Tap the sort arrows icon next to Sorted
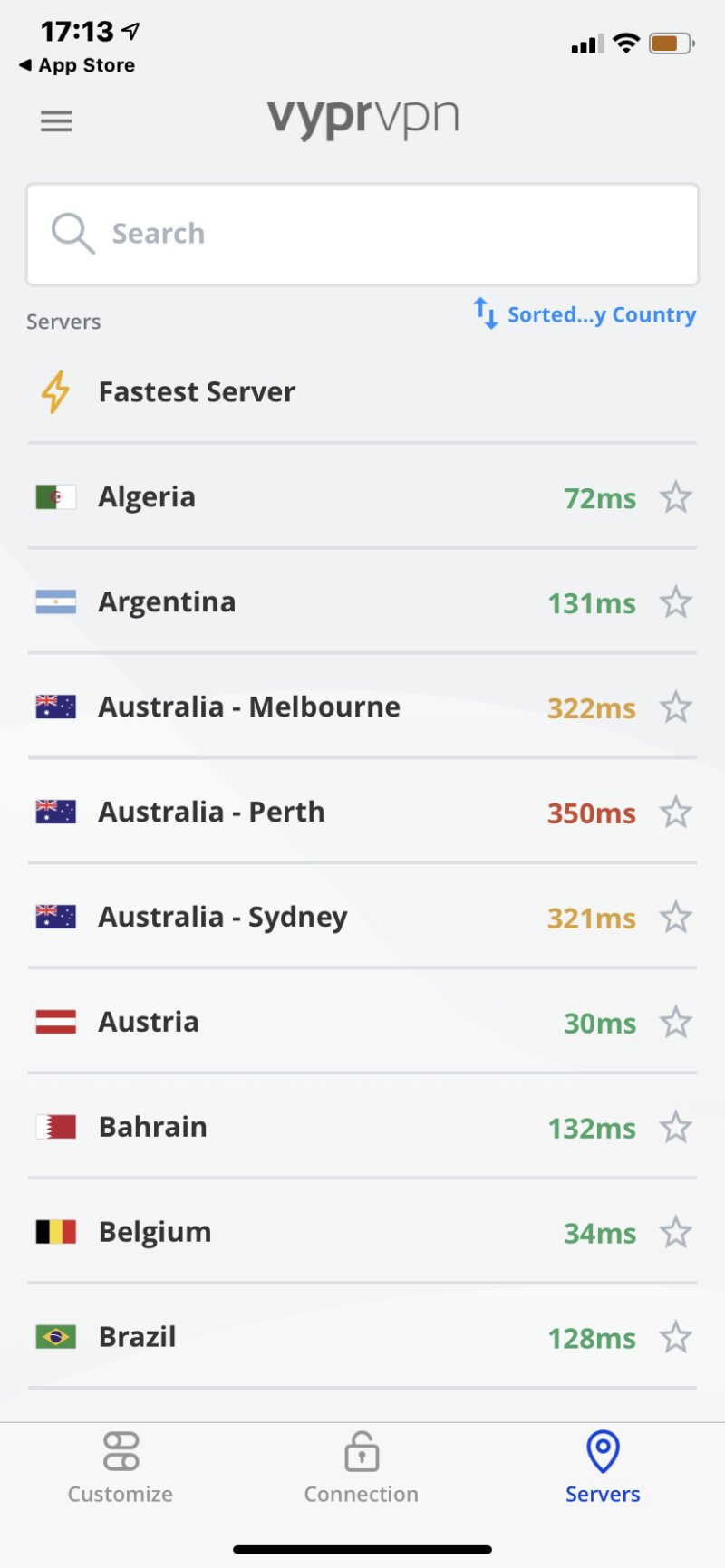The width and height of the screenshot is (725, 1568). coord(484,313)
